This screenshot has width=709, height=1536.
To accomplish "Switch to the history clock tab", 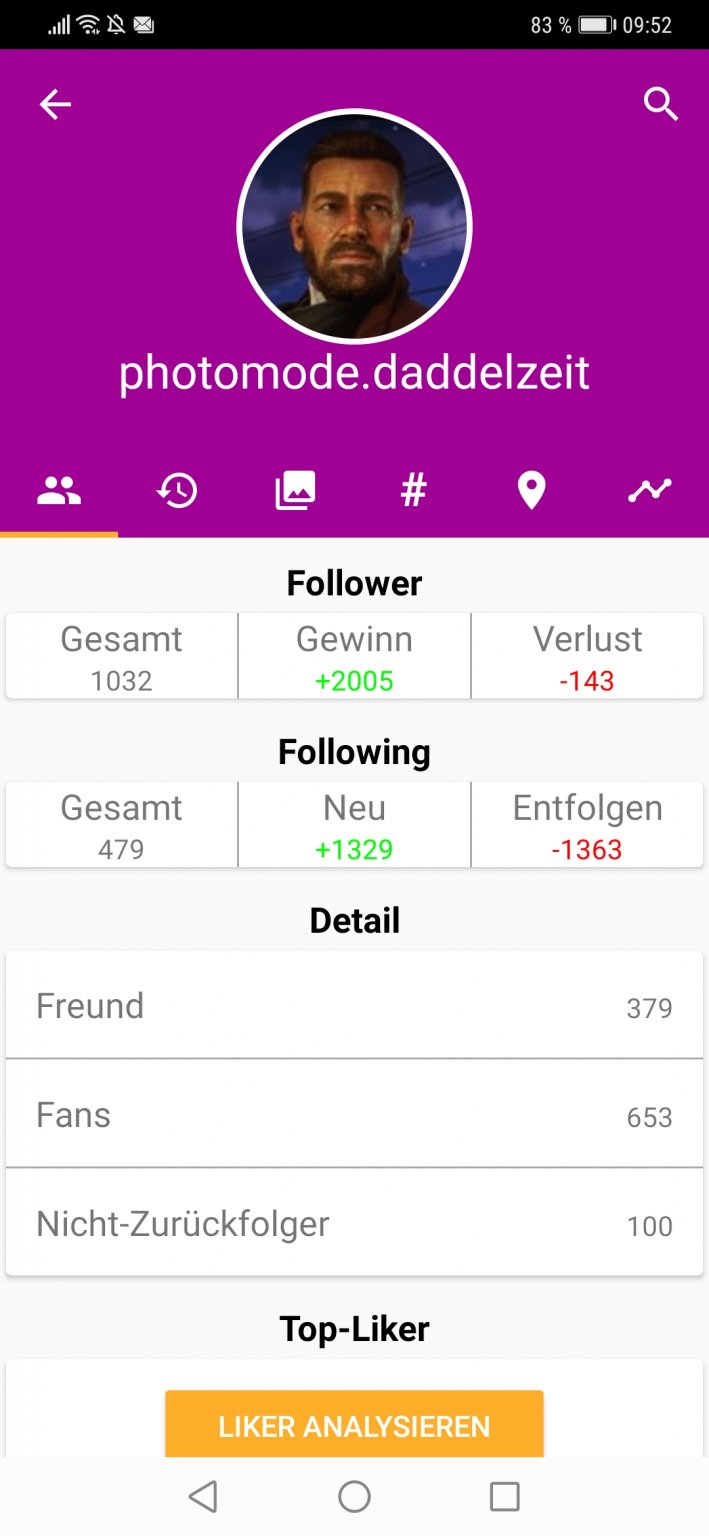I will (177, 490).
